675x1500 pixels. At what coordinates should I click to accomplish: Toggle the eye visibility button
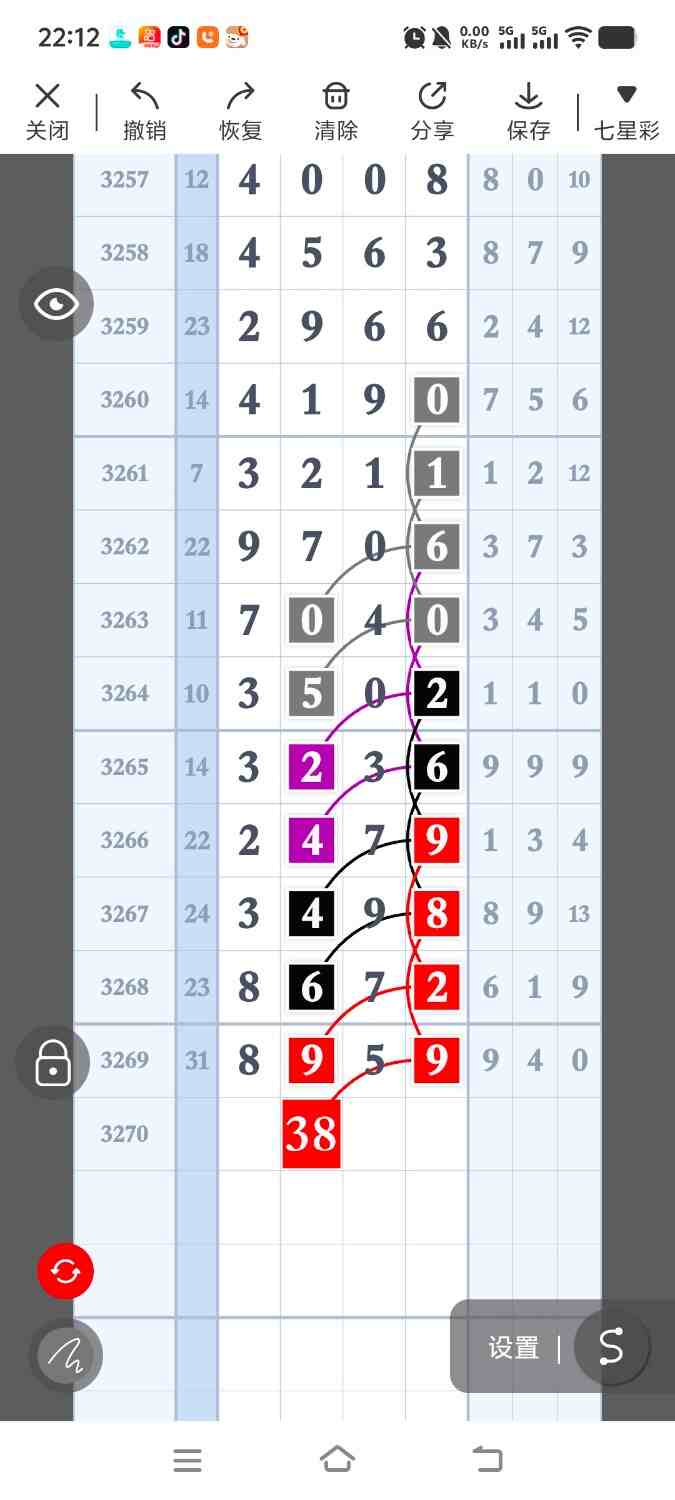(x=56, y=304)
